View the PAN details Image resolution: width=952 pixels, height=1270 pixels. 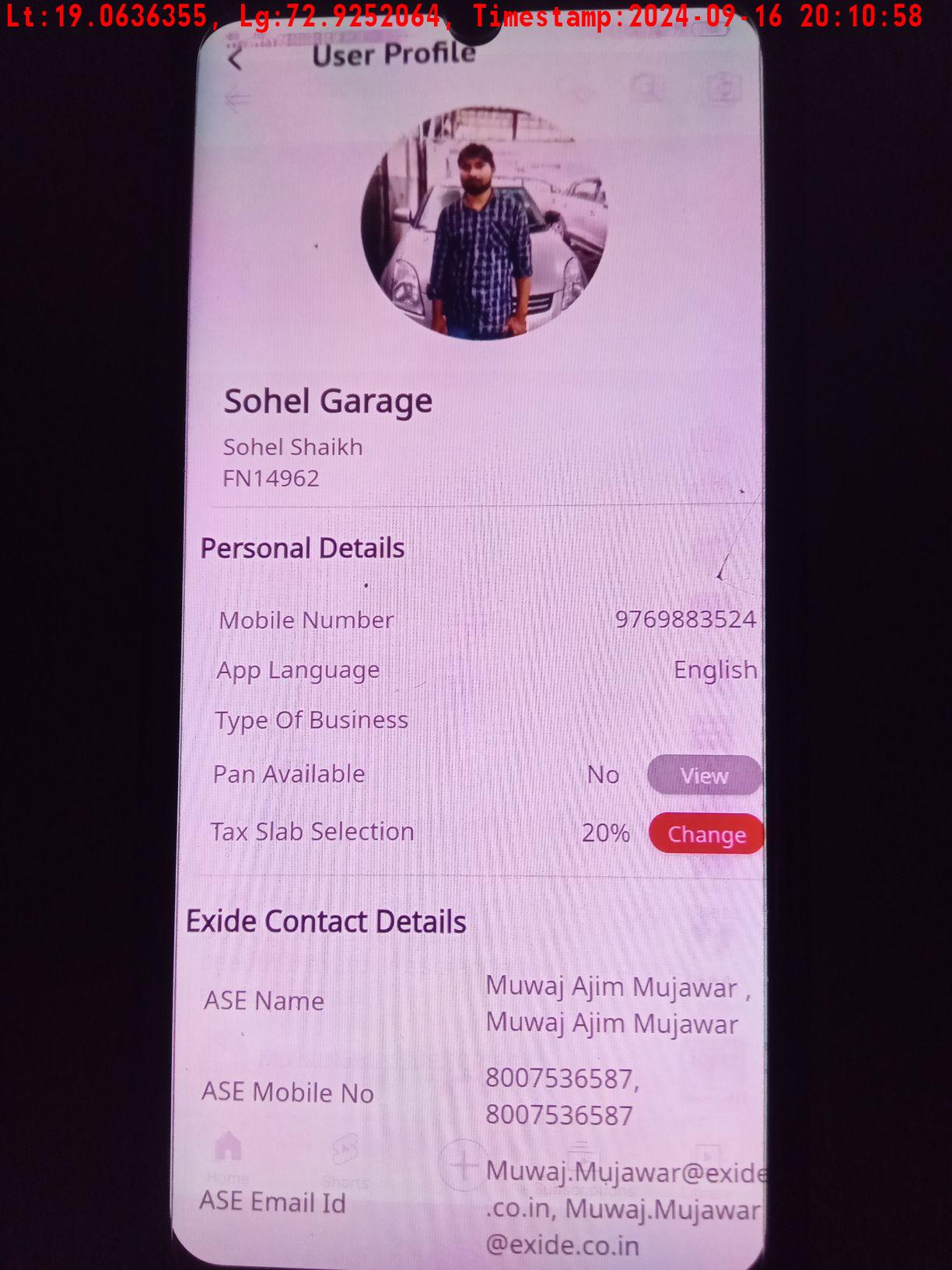704,775
